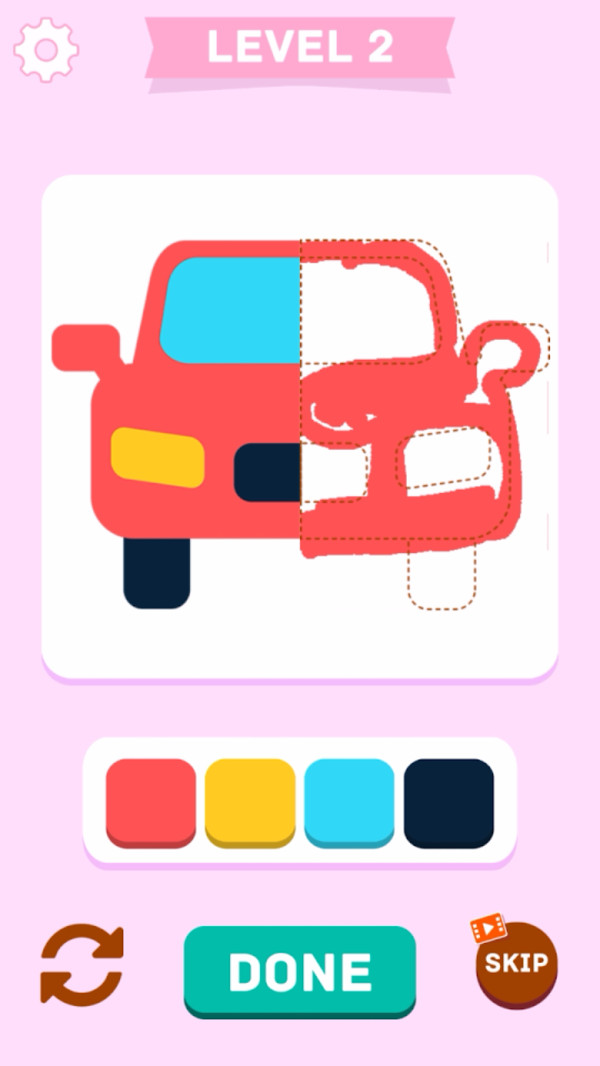Select the dark navy color swatch
Image resolution: width=600 pixels, height=1066 pixels.
click(x=449, y=801)
